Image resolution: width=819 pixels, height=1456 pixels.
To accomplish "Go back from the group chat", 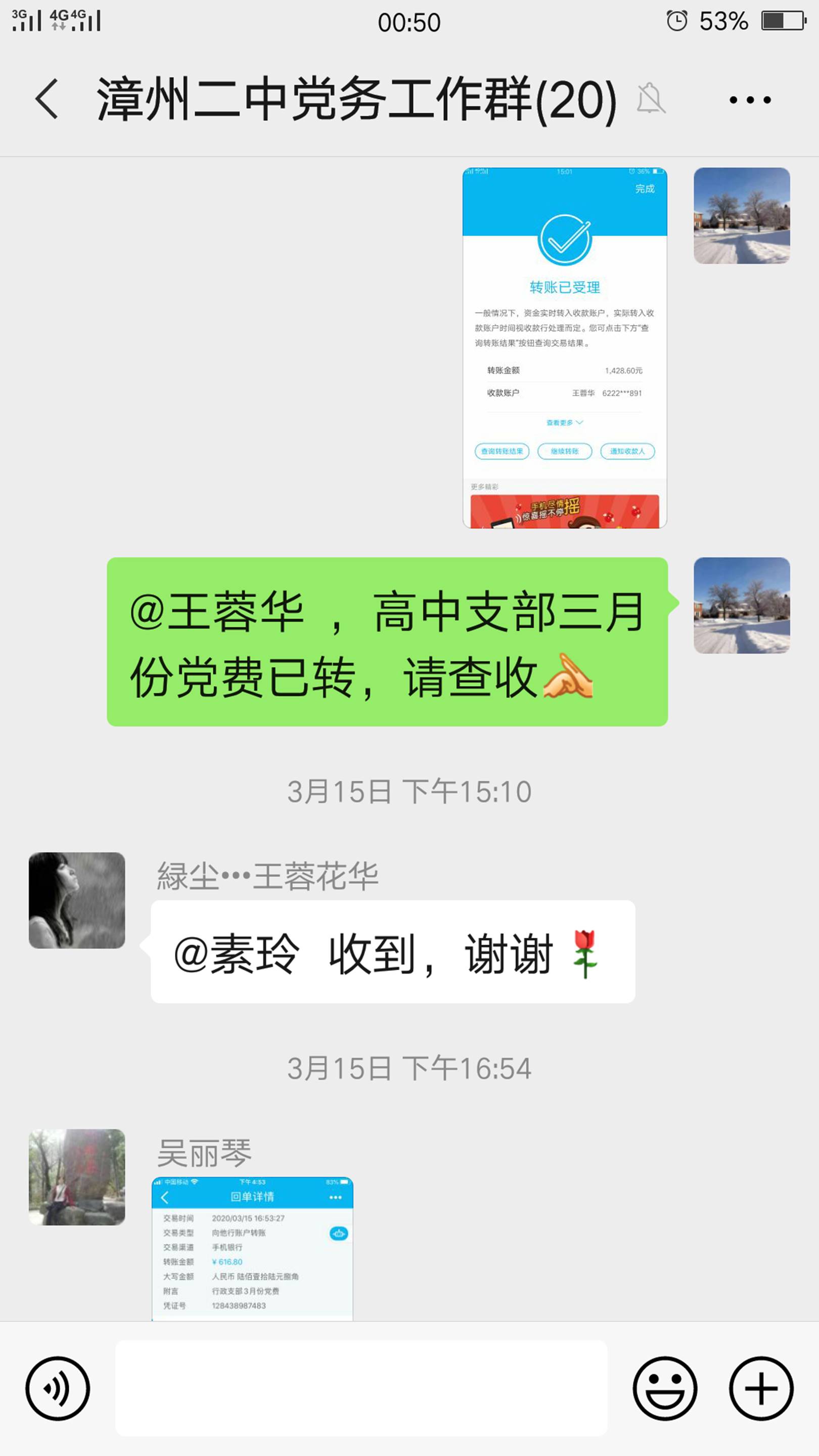I will pos(47,100).
